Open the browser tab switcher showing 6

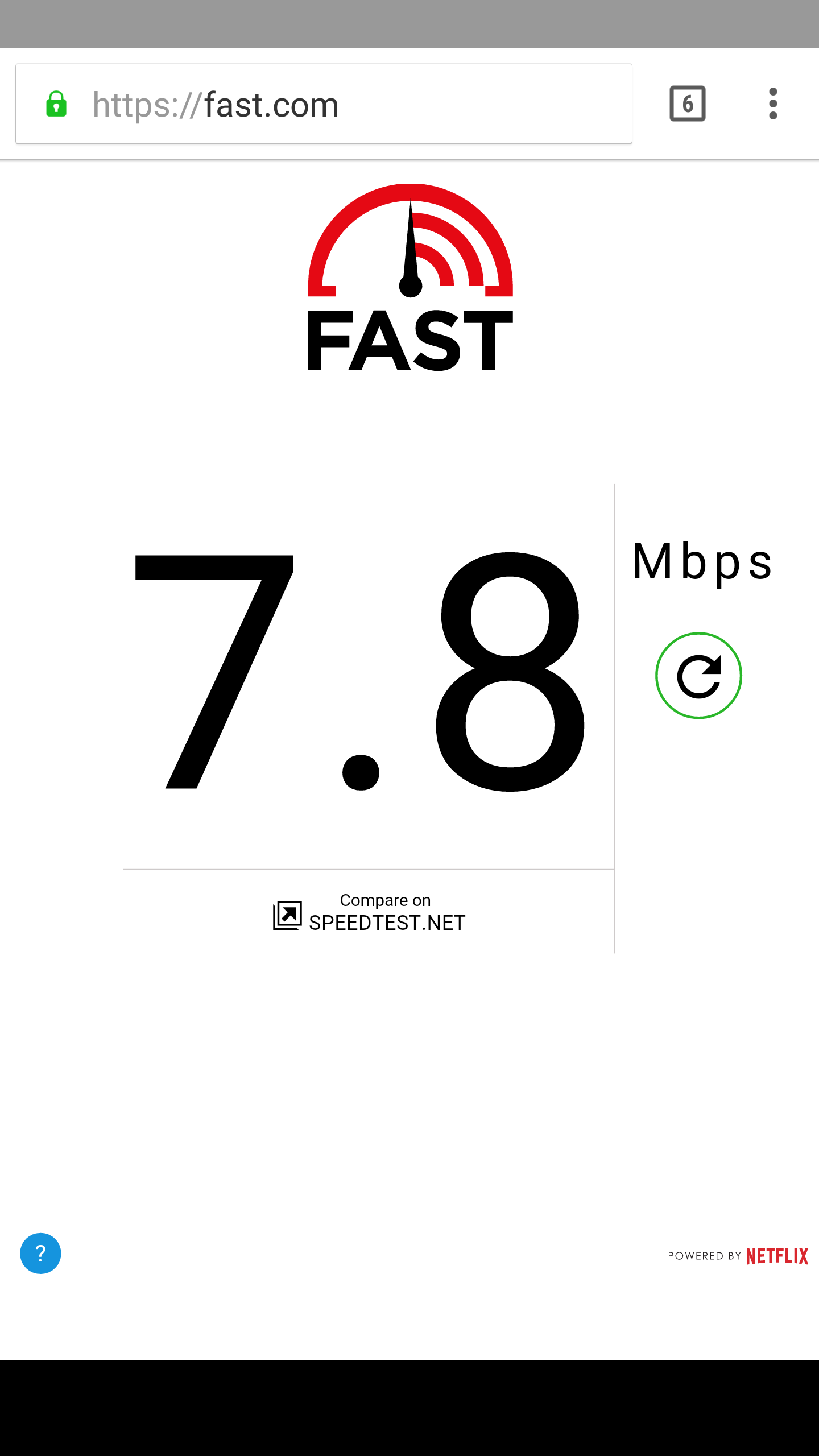(688, 103)
